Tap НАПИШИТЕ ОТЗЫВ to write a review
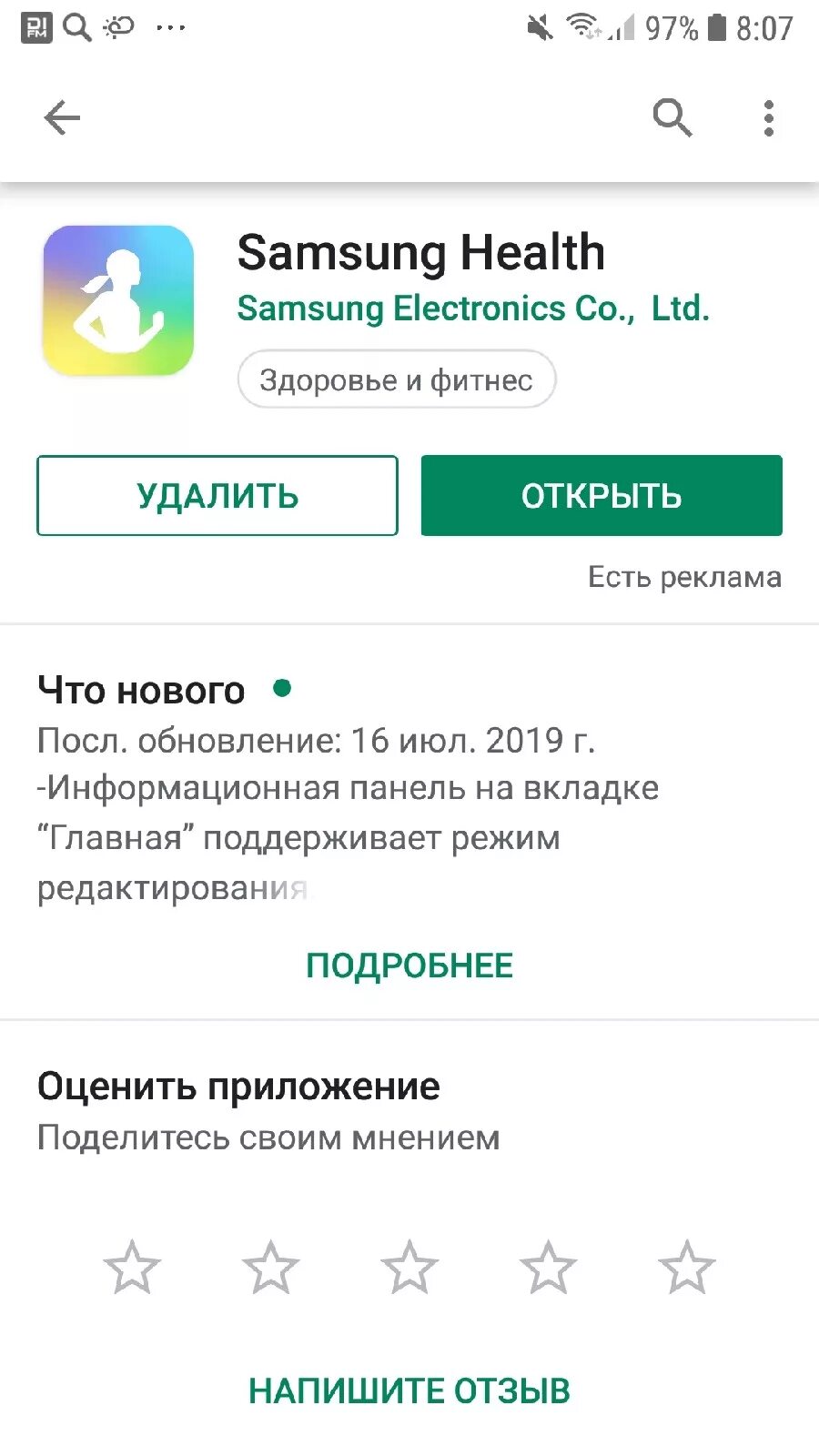 [409, 1390]
